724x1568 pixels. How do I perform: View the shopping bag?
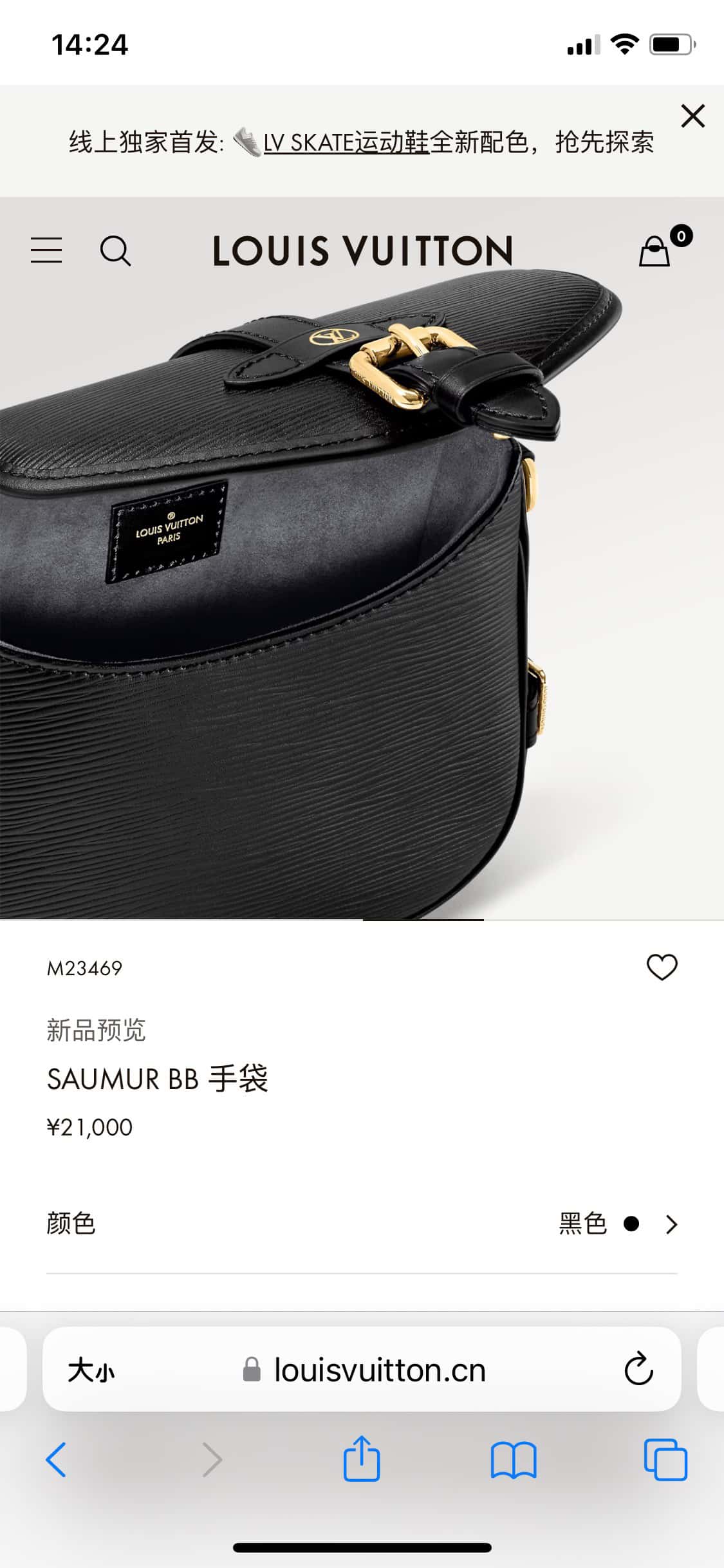tap(655, 251)
